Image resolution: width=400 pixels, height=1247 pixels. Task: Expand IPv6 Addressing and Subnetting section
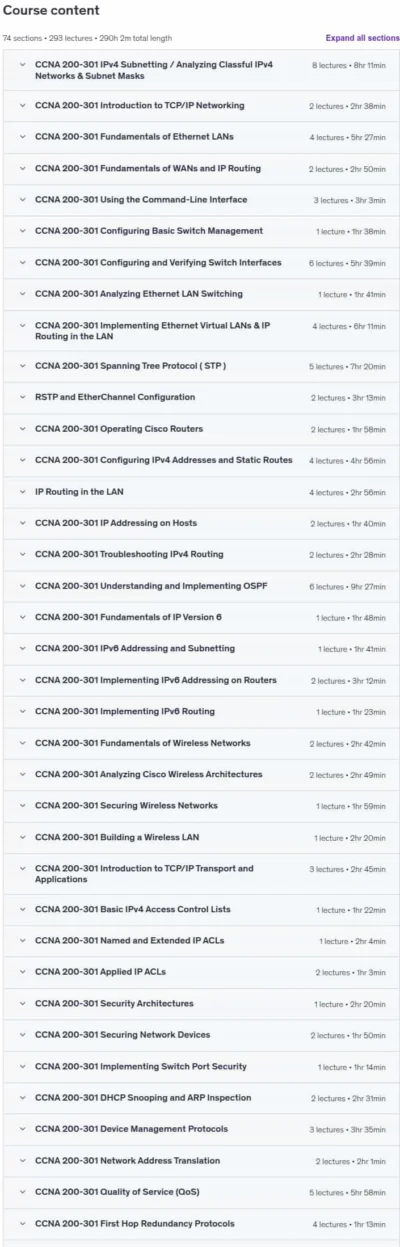[x=201, y=649]
